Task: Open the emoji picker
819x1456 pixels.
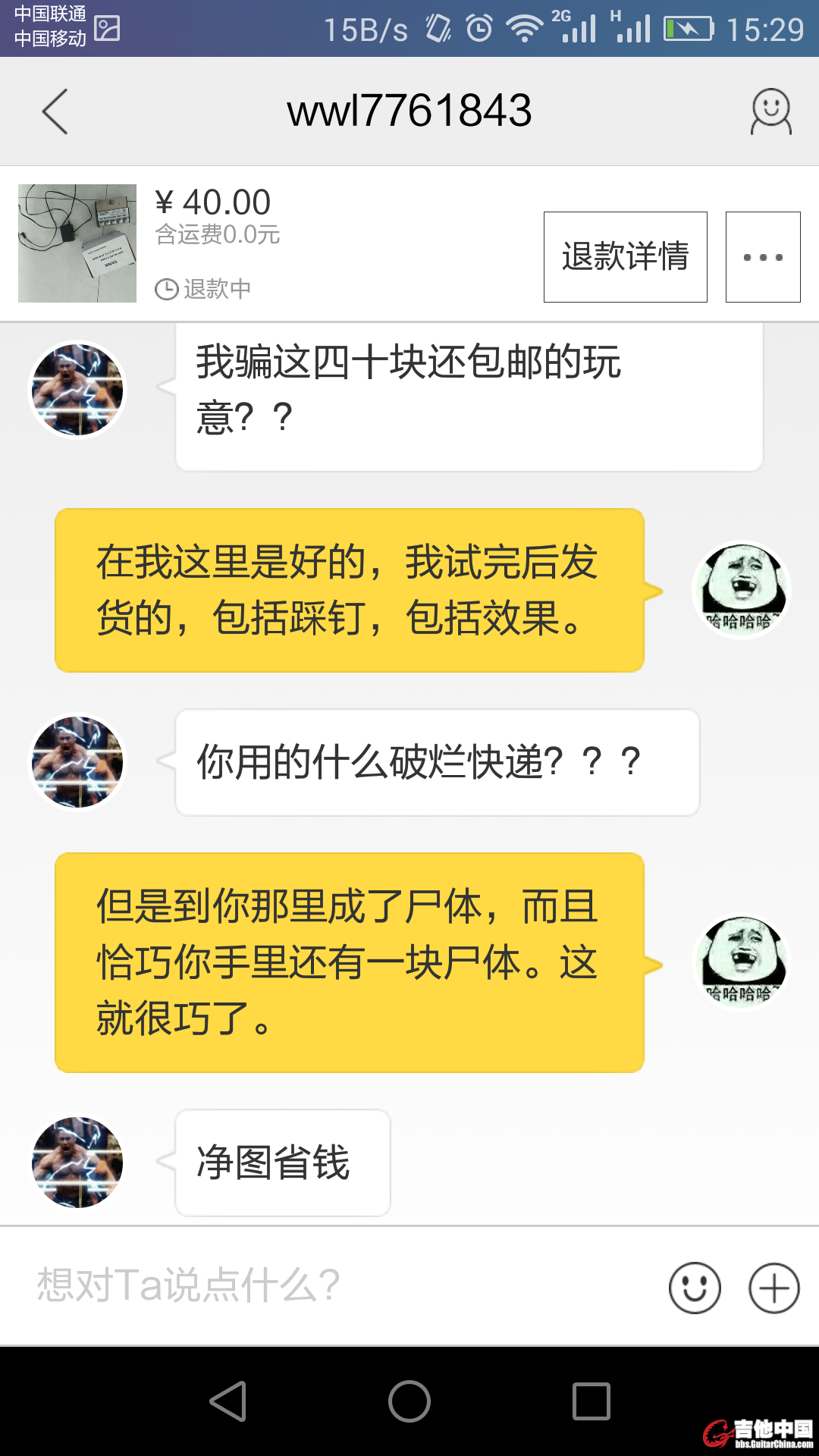Action: [695, 1288]
